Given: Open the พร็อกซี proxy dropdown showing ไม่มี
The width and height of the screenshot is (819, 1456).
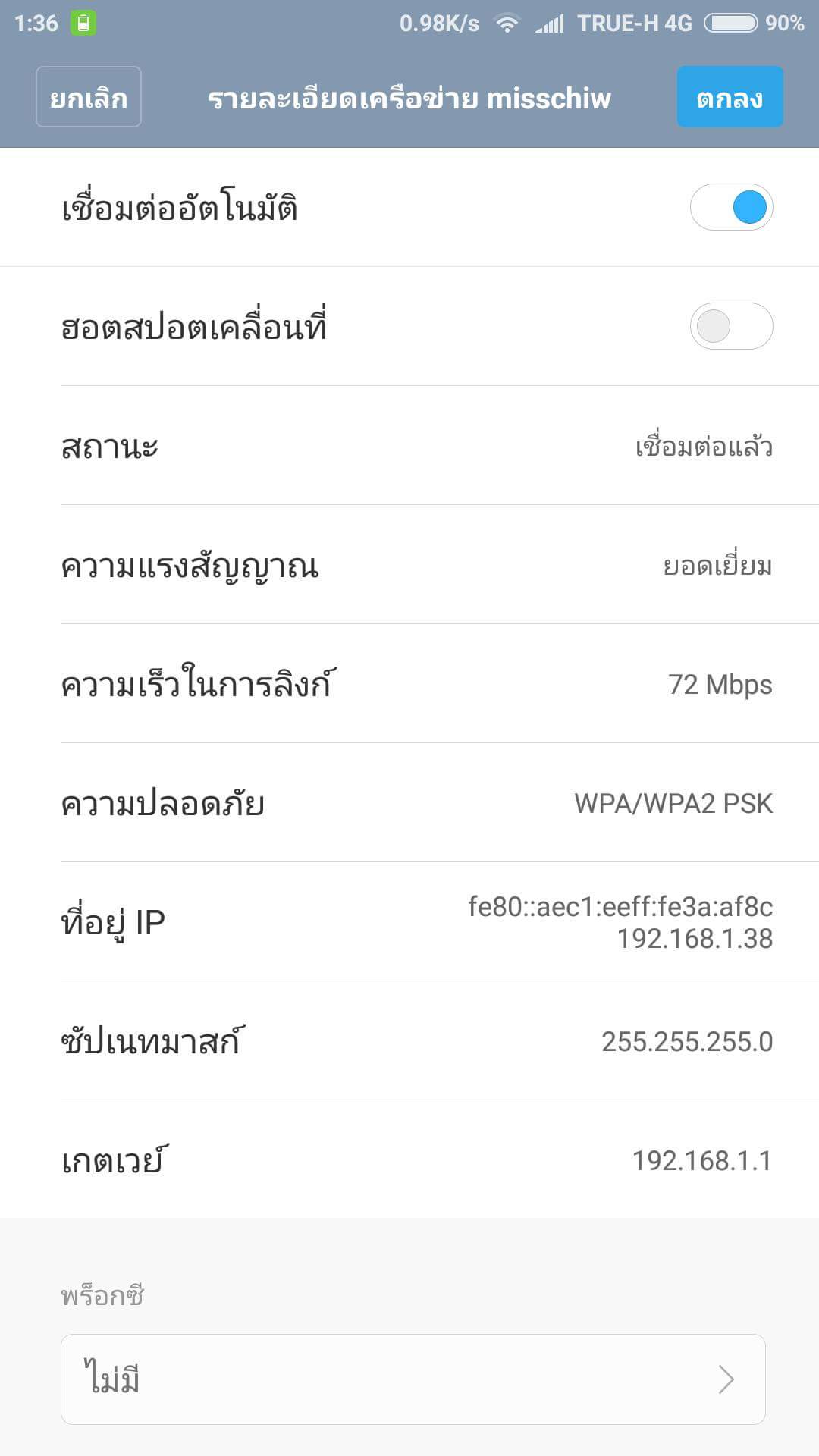Looking at the screenshot, I should pyautogui.click(x=413, y=1379).
